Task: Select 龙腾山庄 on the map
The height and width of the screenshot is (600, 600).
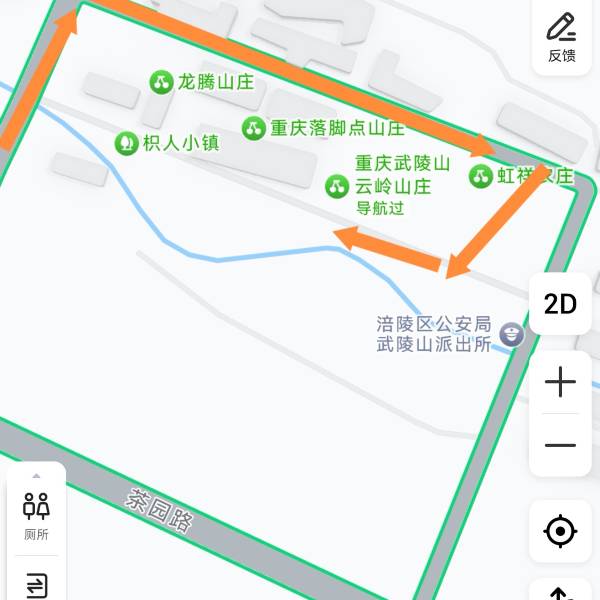Action: point(161,83)
